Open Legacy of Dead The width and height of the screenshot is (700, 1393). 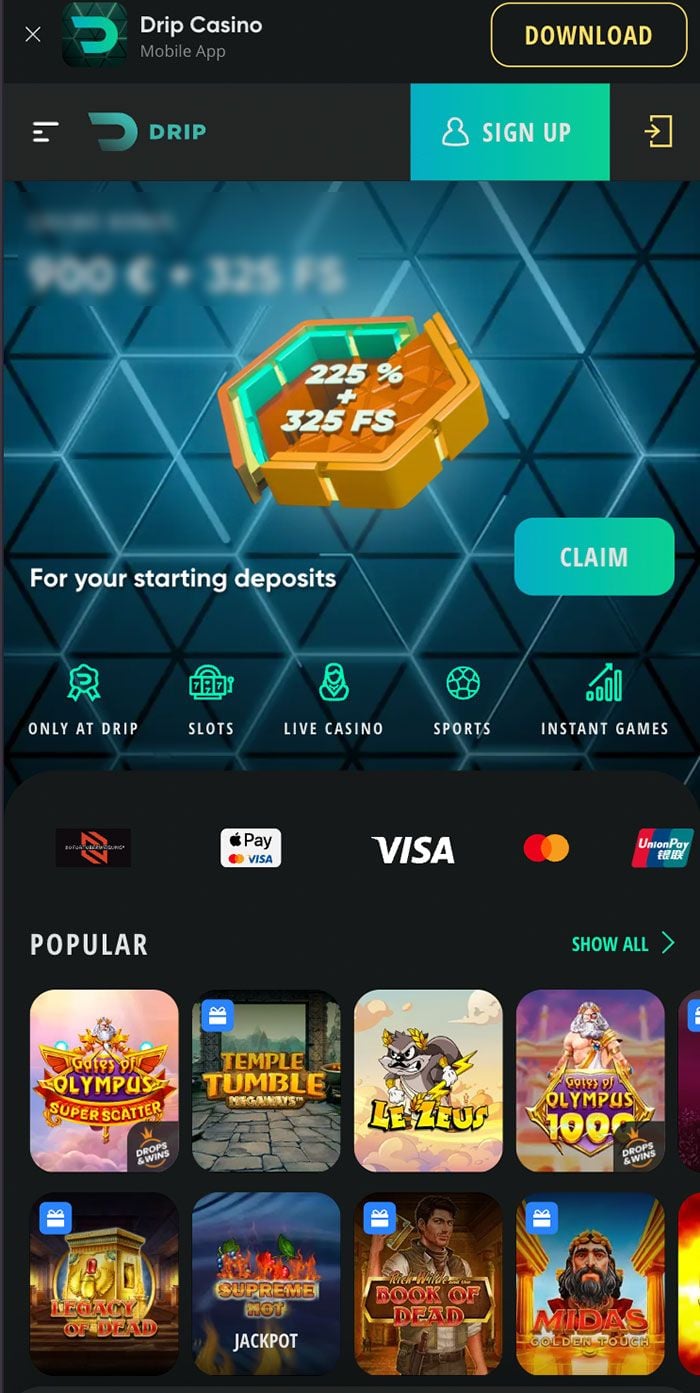point(104,1283)
